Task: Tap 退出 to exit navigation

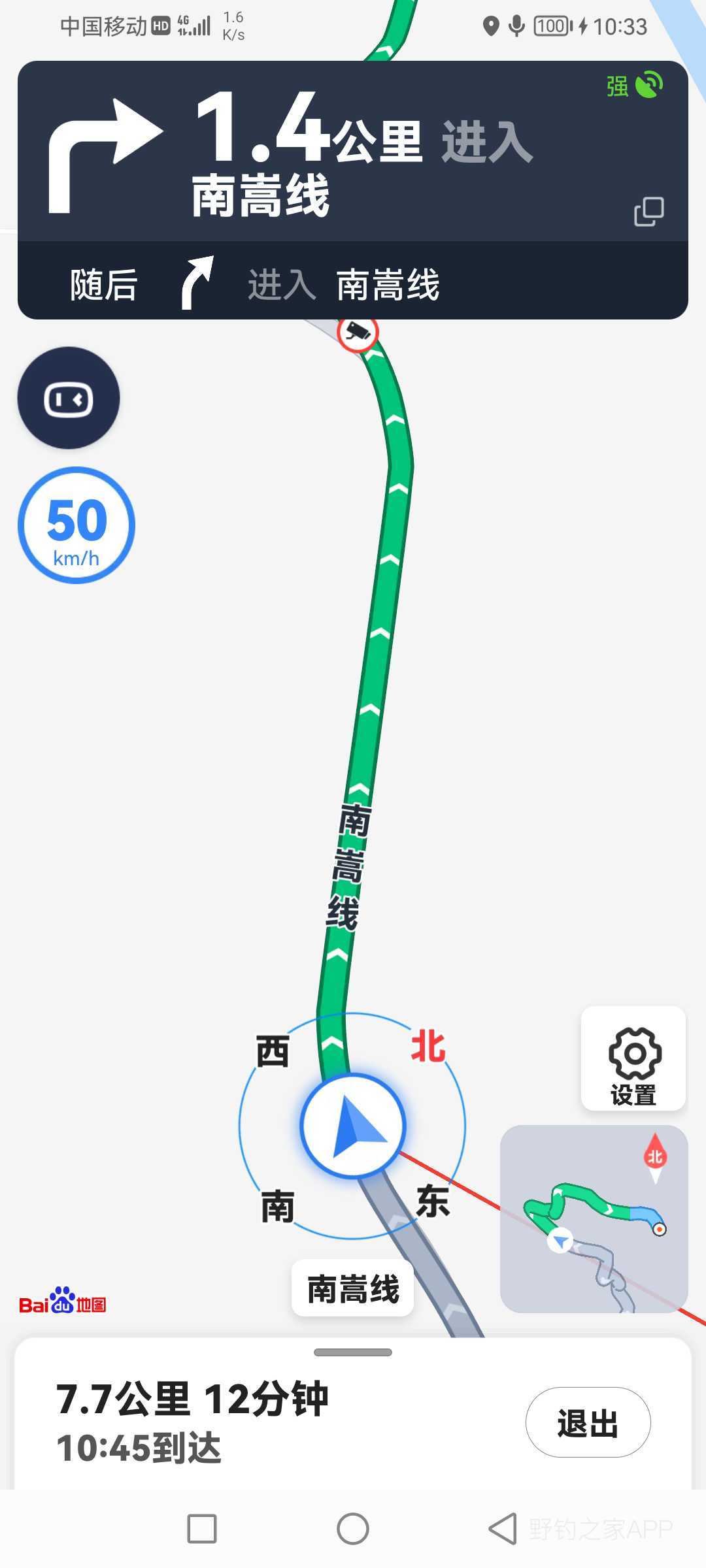Action: [588, 1422]
